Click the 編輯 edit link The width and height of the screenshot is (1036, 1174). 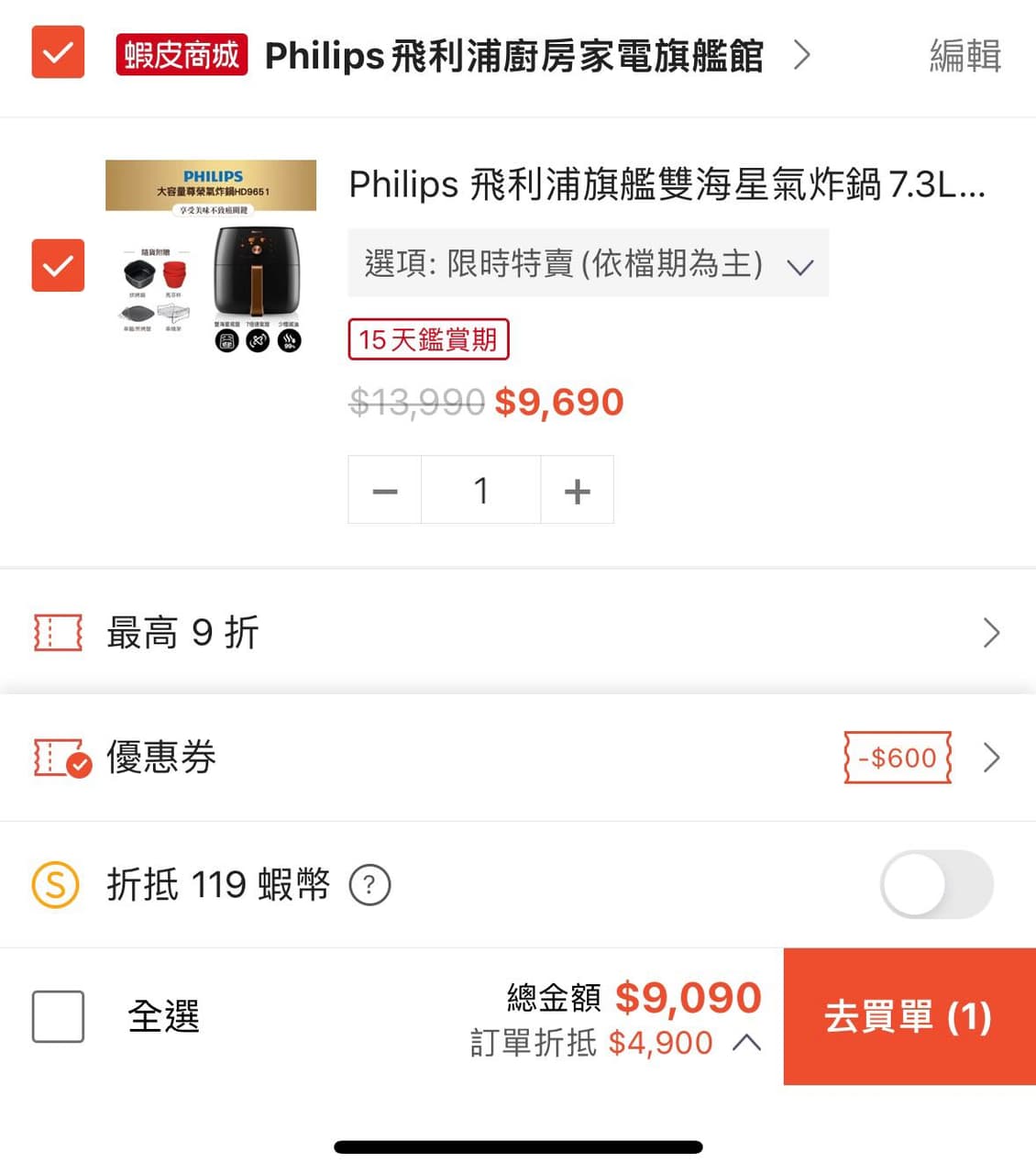[964, 55]
